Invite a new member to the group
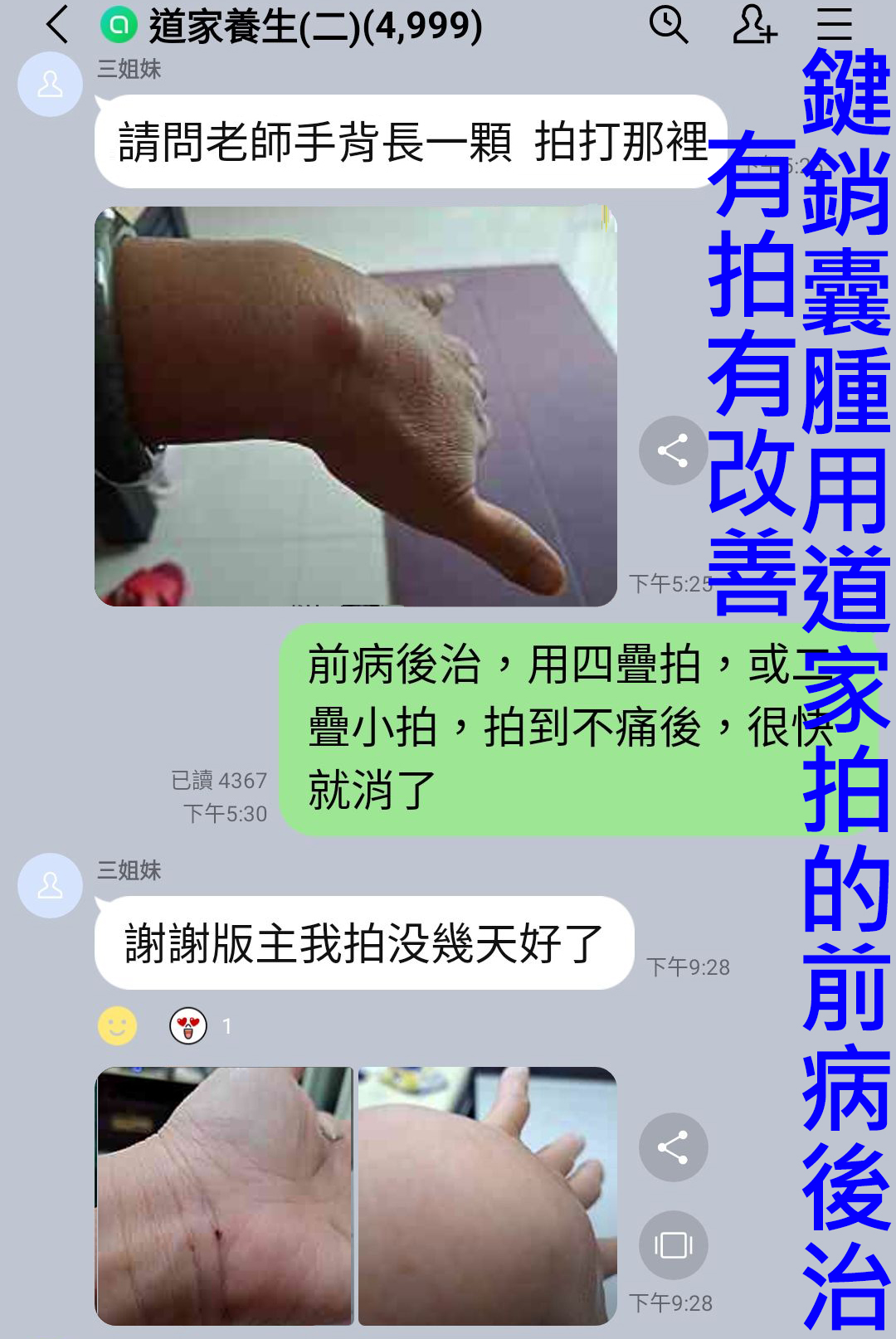The height and width of the screenshot is (1339, 896). (753, 25)
